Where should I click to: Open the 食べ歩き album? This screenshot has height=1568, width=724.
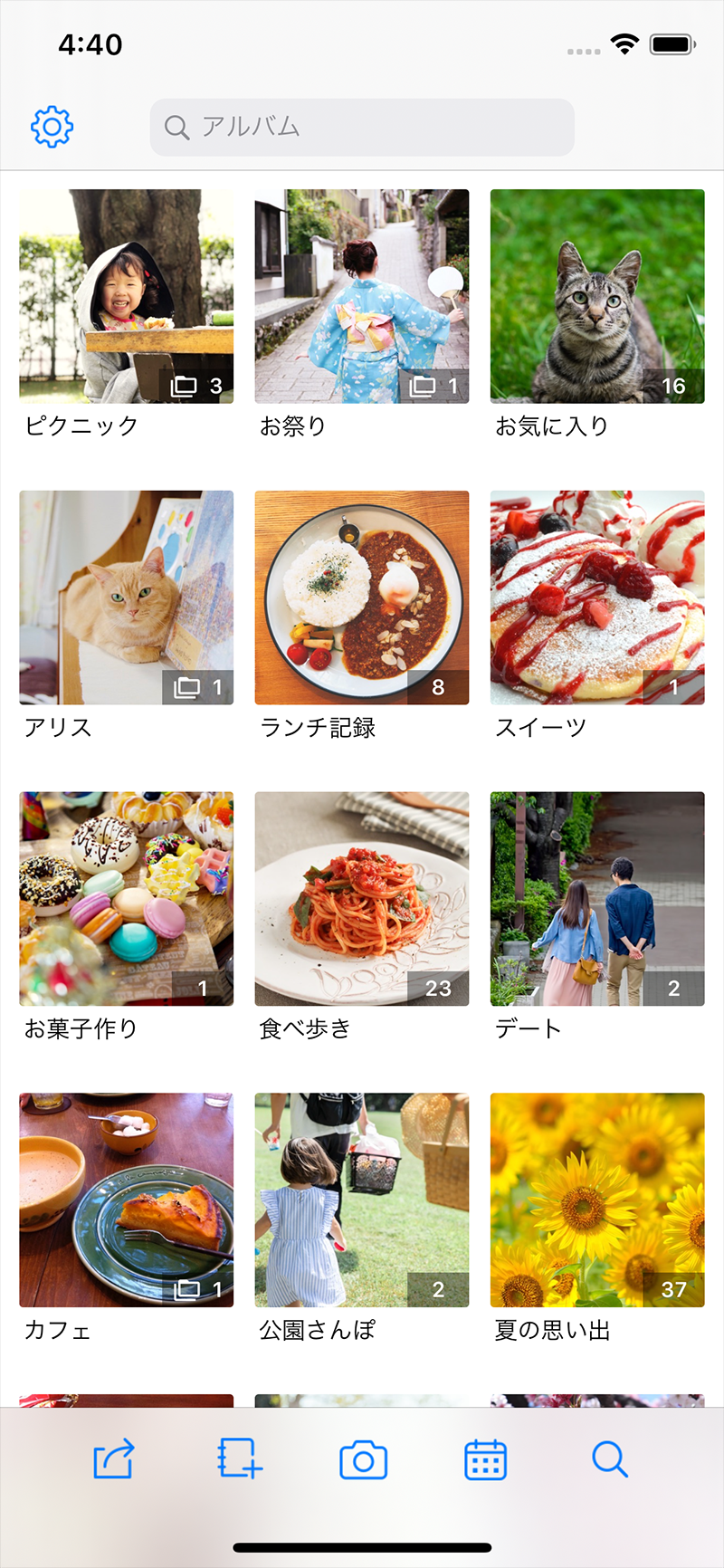[x=362, y=899]
